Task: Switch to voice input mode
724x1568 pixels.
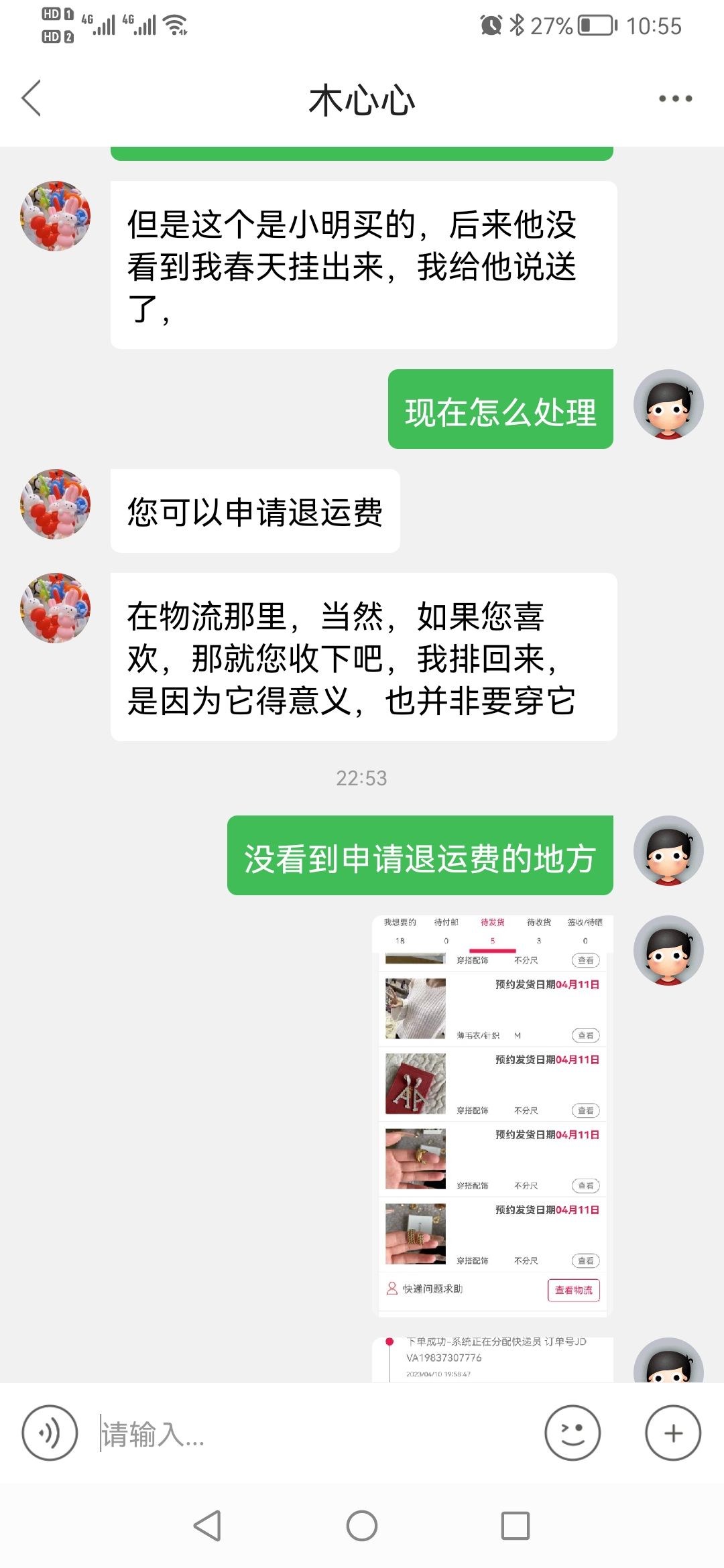Action: click(50, 1433)
